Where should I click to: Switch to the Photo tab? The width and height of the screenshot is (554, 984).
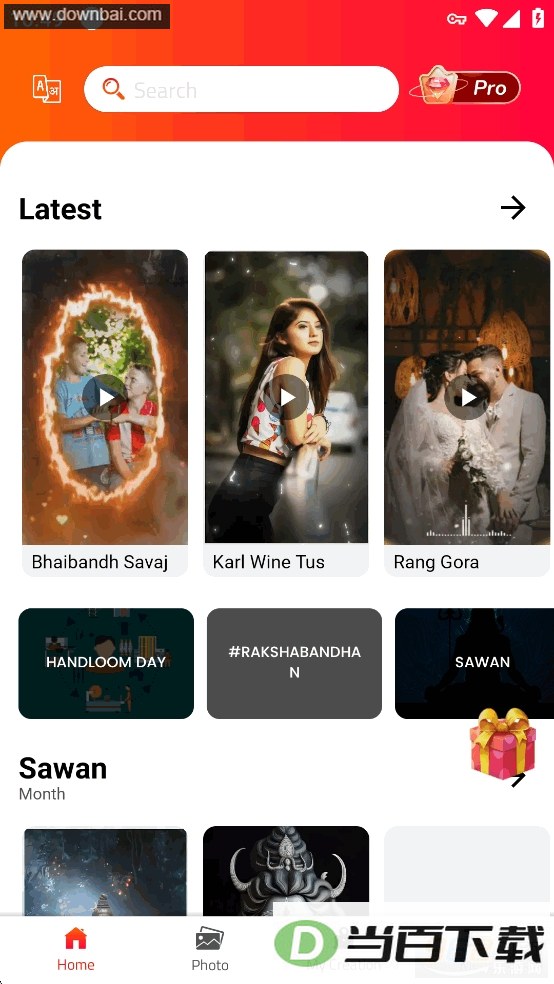point(210,949)
